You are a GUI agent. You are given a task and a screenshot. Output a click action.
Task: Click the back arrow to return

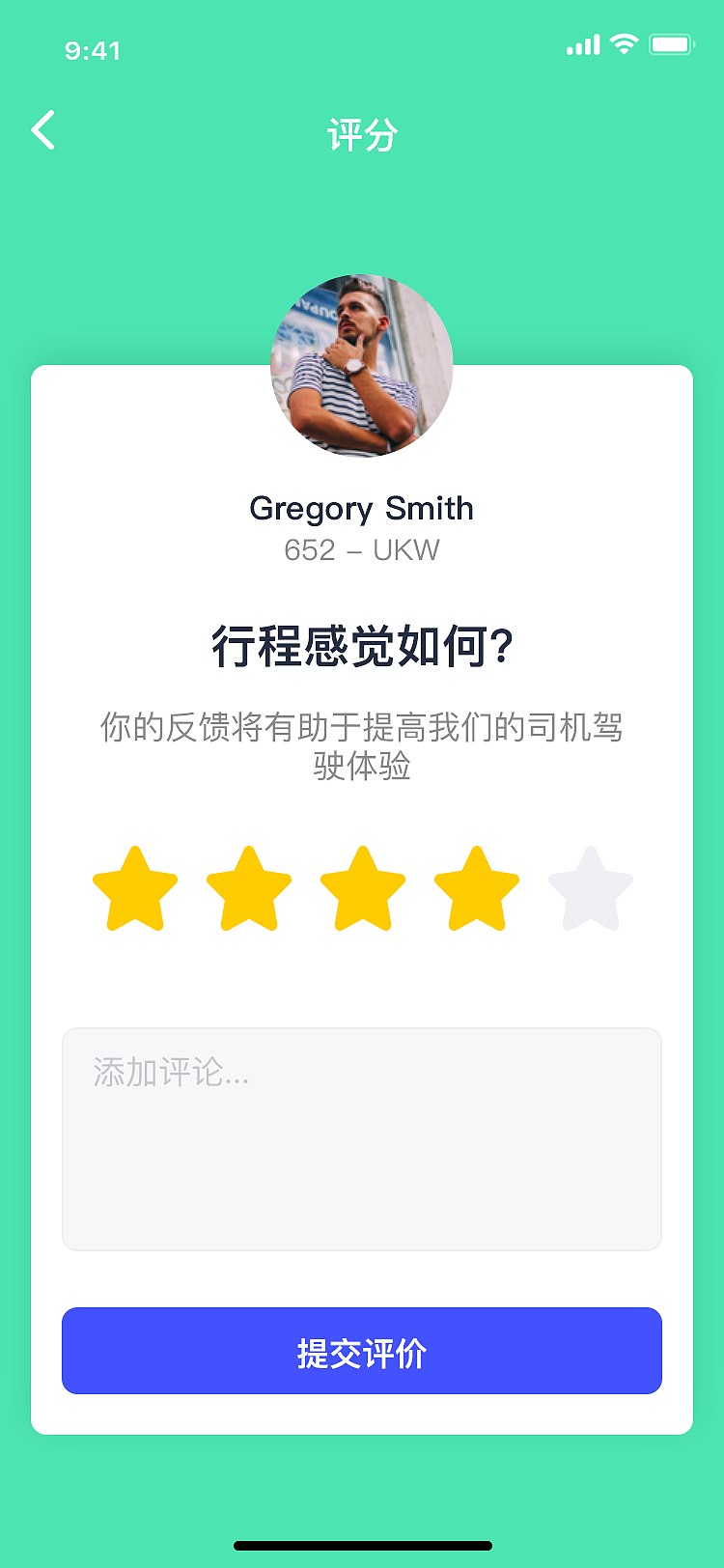click(42, 130)
